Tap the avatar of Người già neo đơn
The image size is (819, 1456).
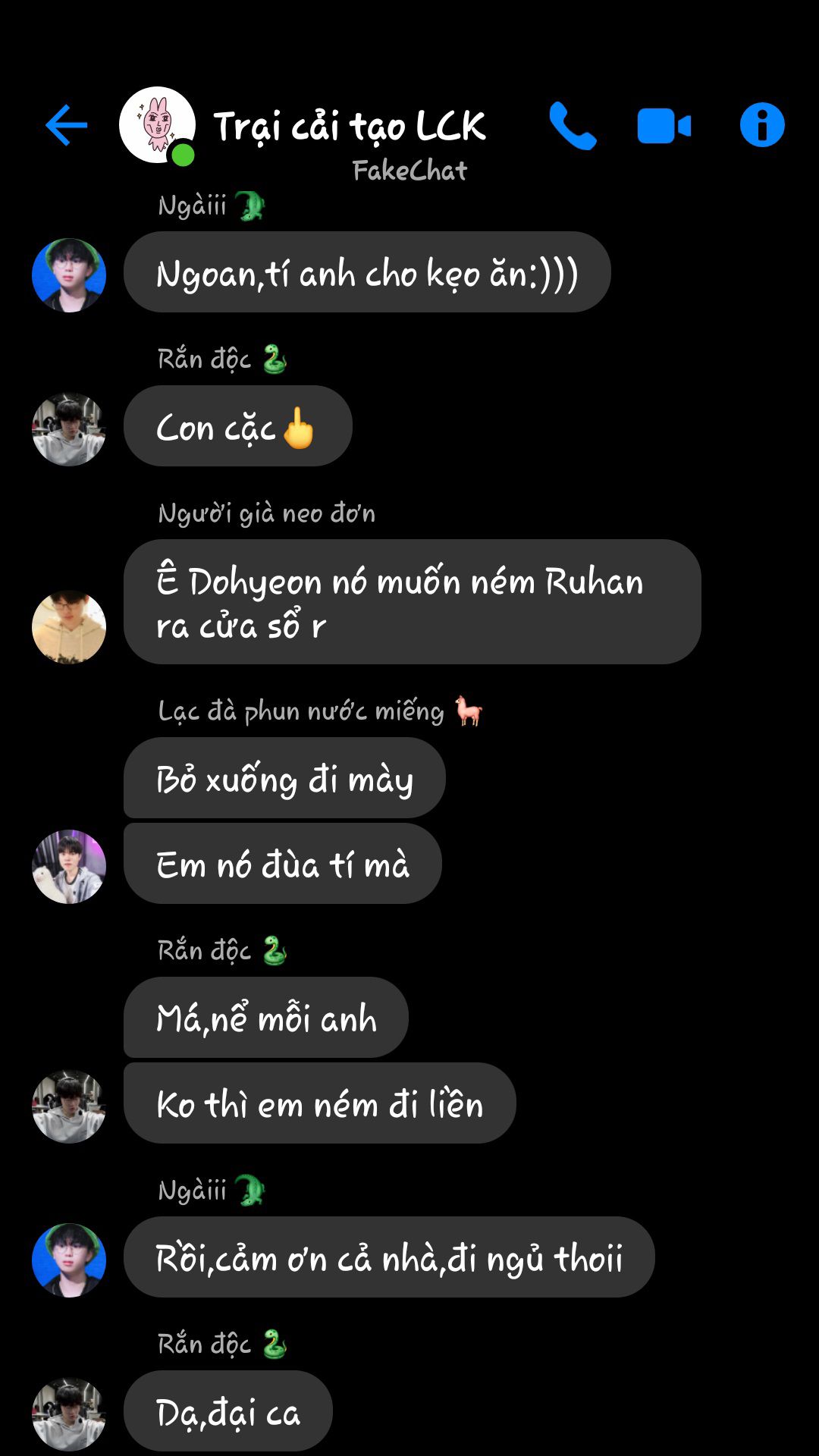click(69, 627)
